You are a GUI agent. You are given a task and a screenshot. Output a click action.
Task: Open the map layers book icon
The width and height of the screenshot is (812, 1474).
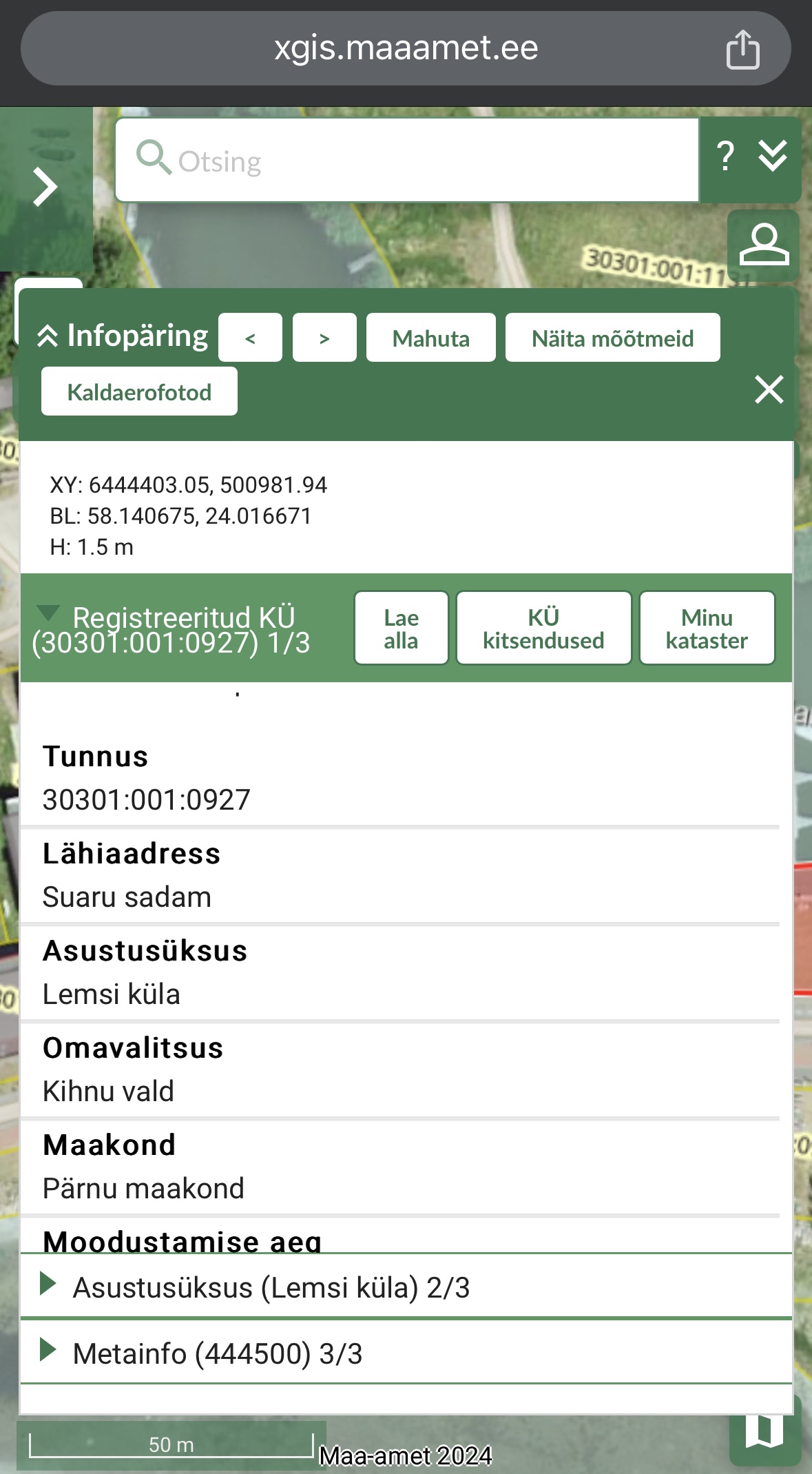[764, 1431]
